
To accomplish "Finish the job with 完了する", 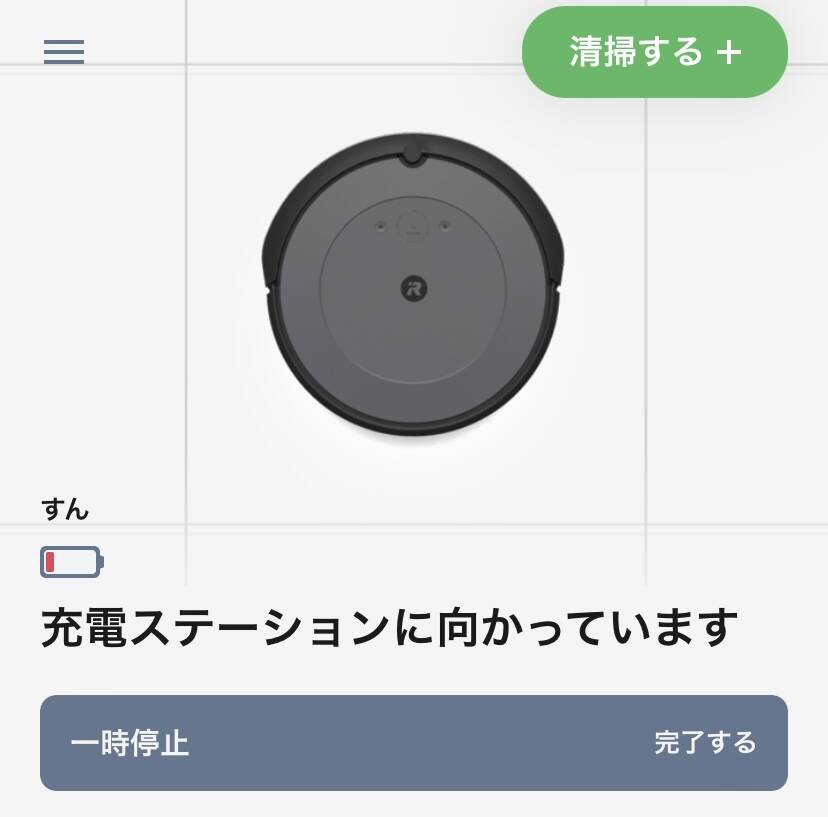I will click(x=705, y=743).
